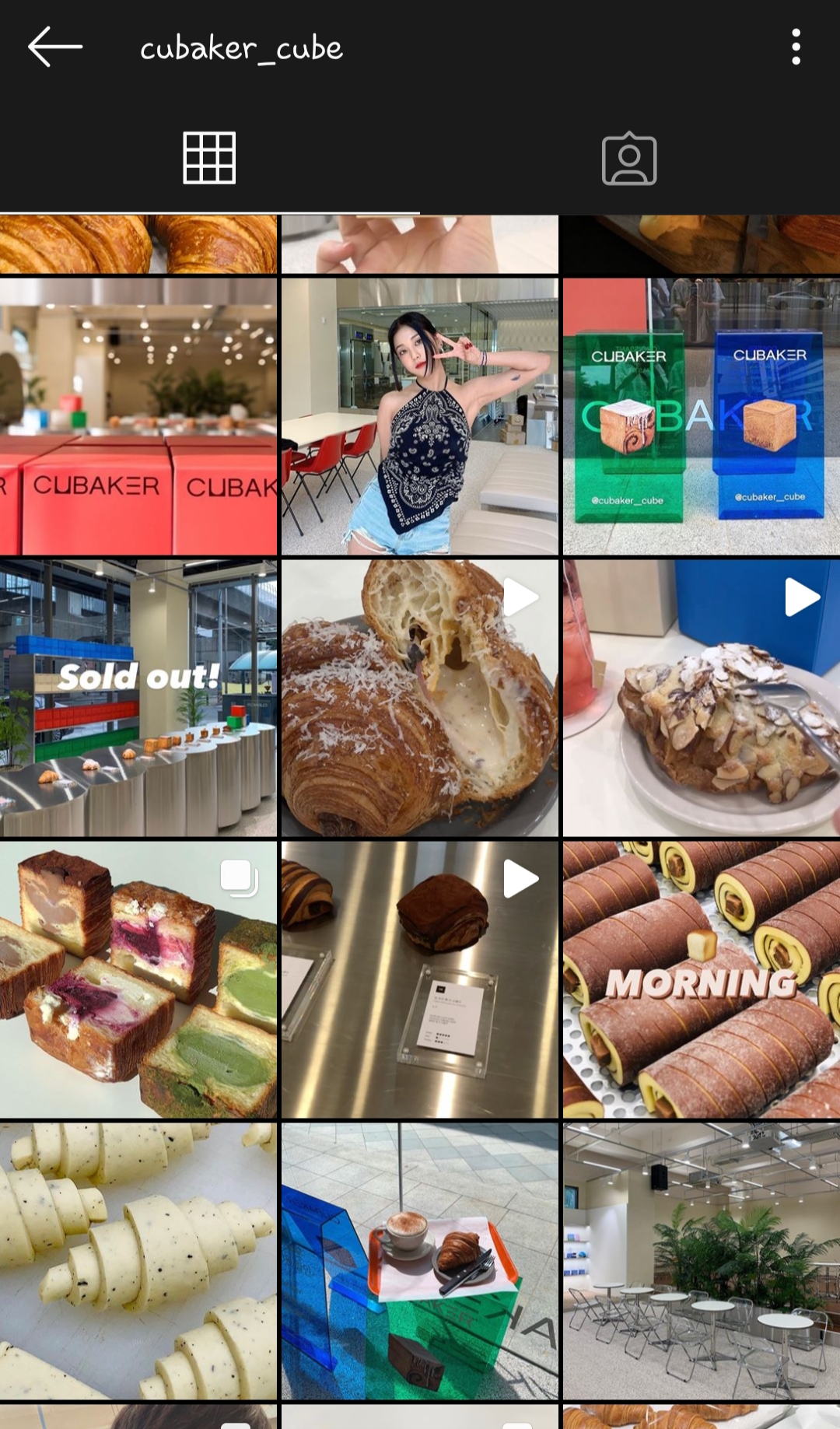
Task: Play the cream-filled croissant video
Action: pos(420,699)
